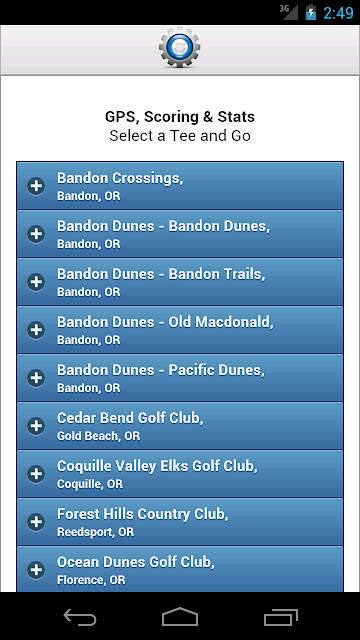Viewport: 360px width, 640px height.
Task: Expand Bandon Dunes - Pacific Dunes
Action: (180, 378)
